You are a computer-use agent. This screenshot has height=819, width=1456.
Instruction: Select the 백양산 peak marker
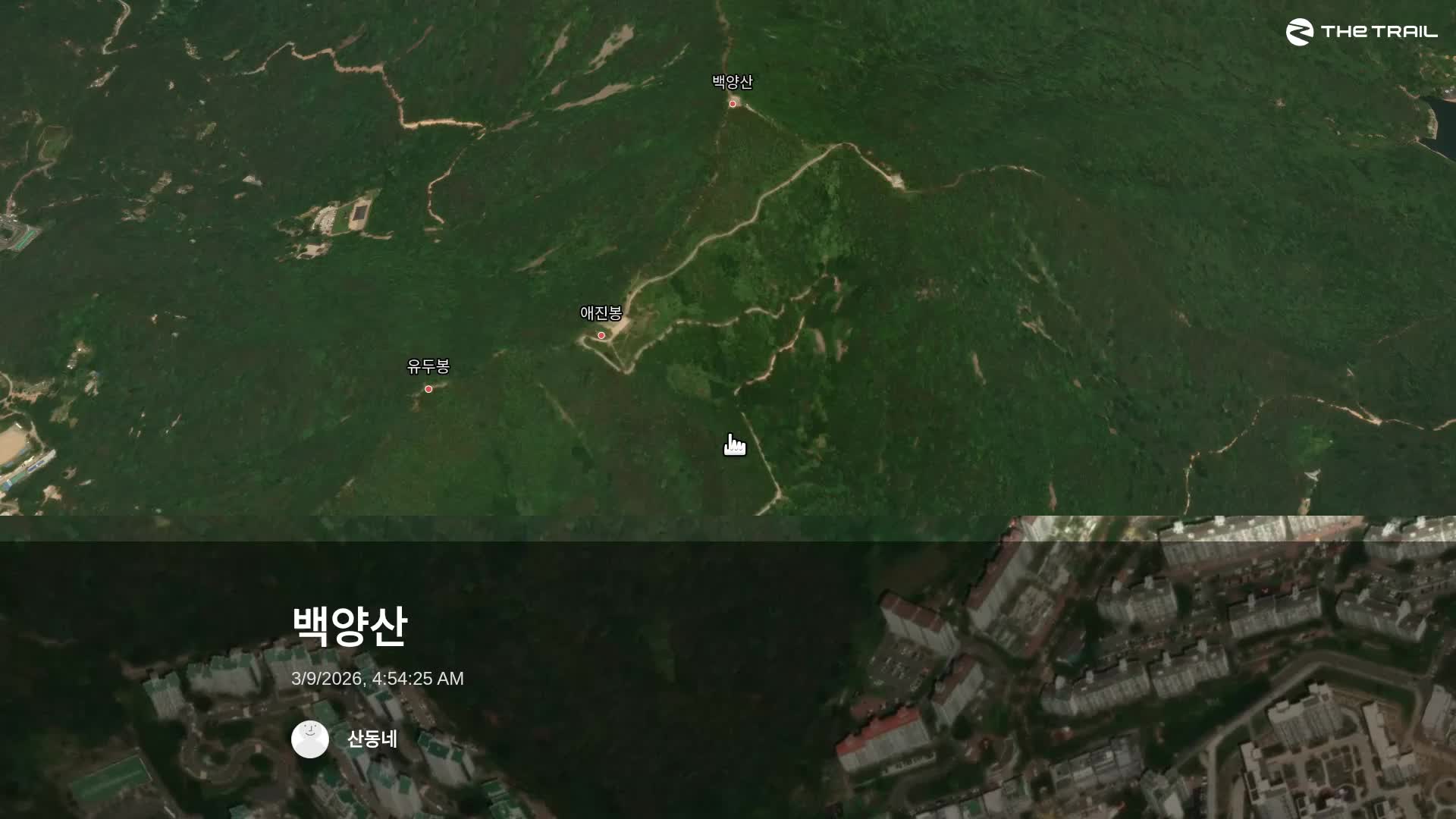pyautogui.click(x=733, y=104)
